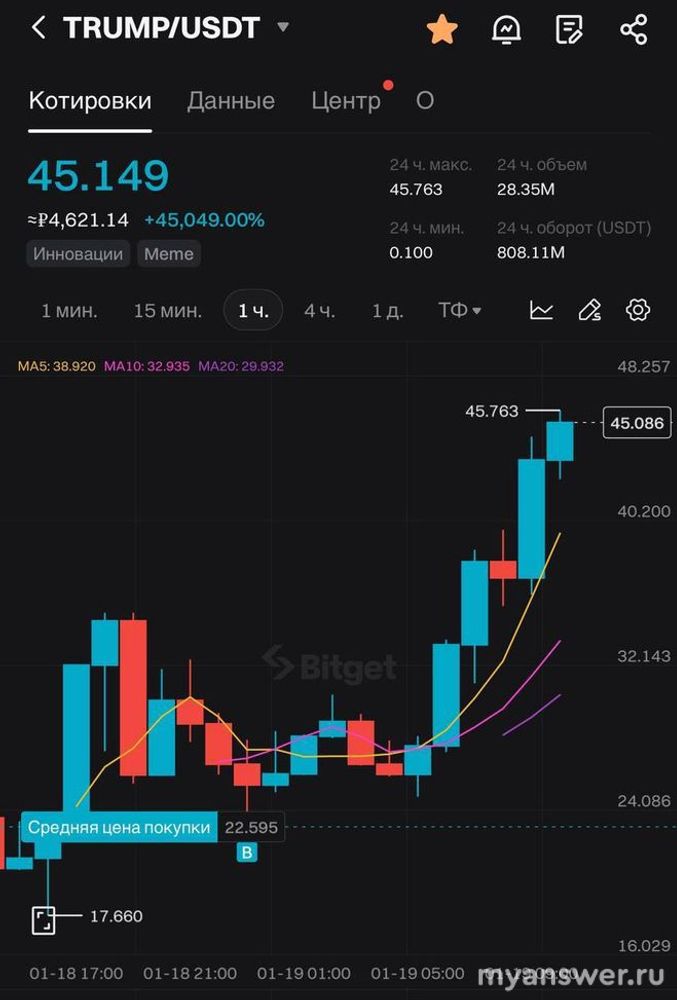Expand the ТФ timeframe dropdown

460,311
